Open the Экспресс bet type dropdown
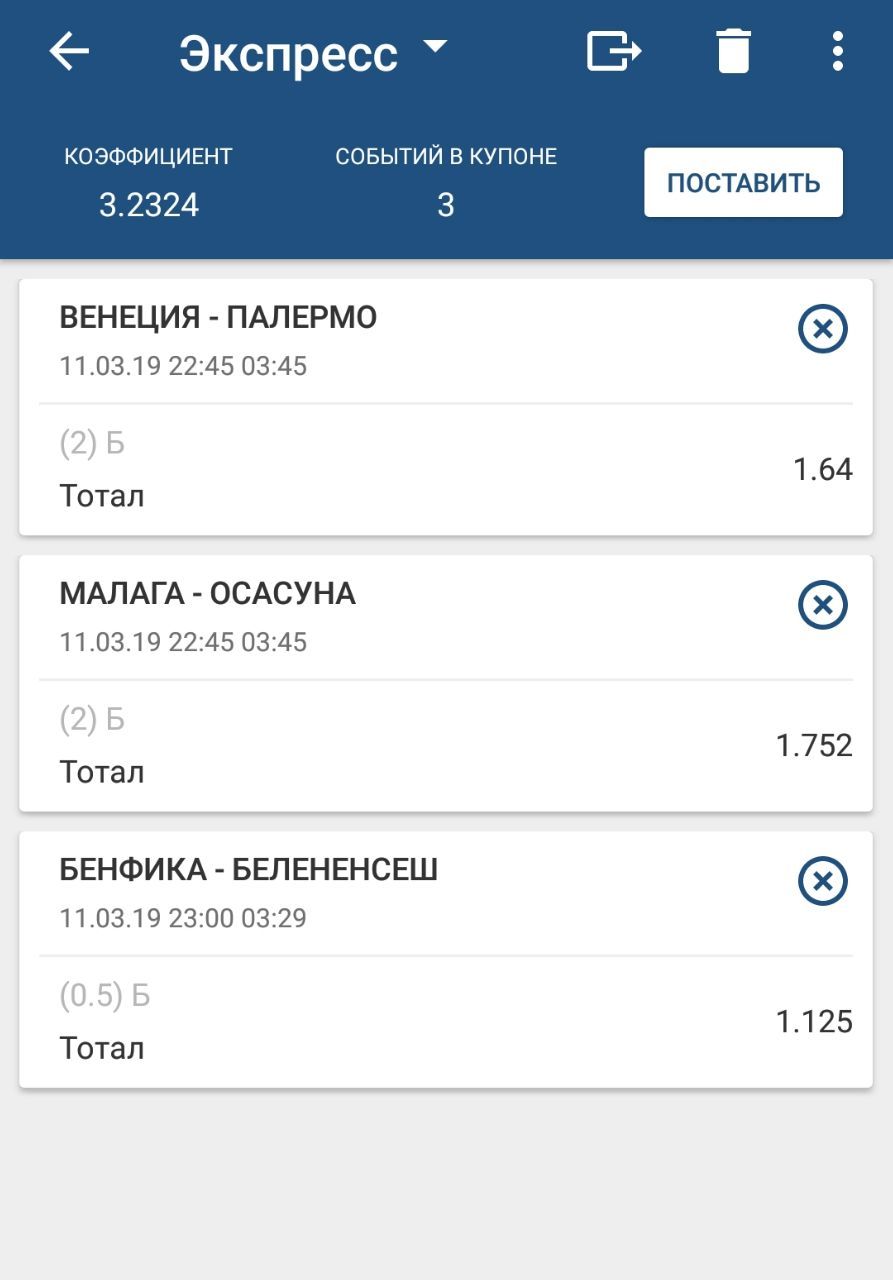893x1280 pixels. [312, 53]
